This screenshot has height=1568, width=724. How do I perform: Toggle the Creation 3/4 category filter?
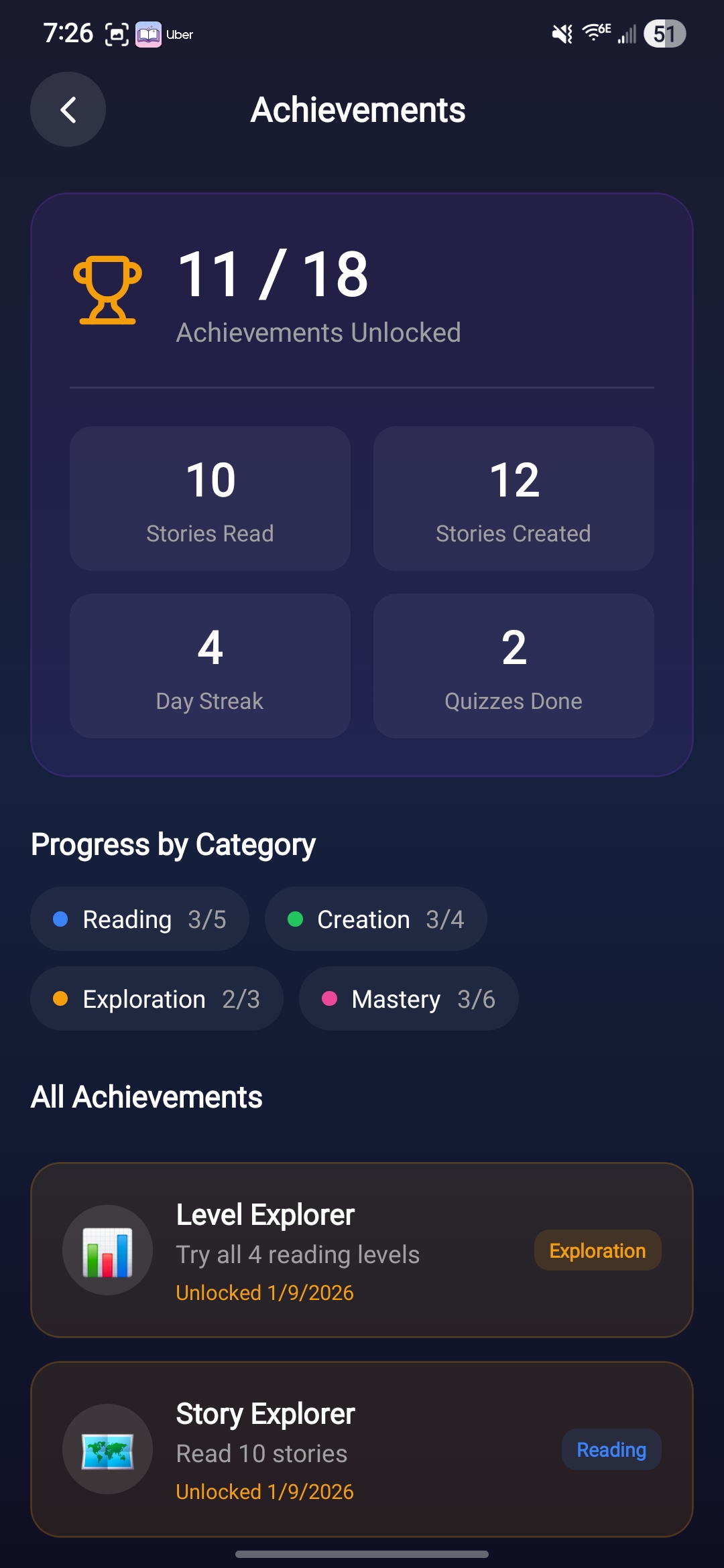pyautogui.click(x=375, y=919)
